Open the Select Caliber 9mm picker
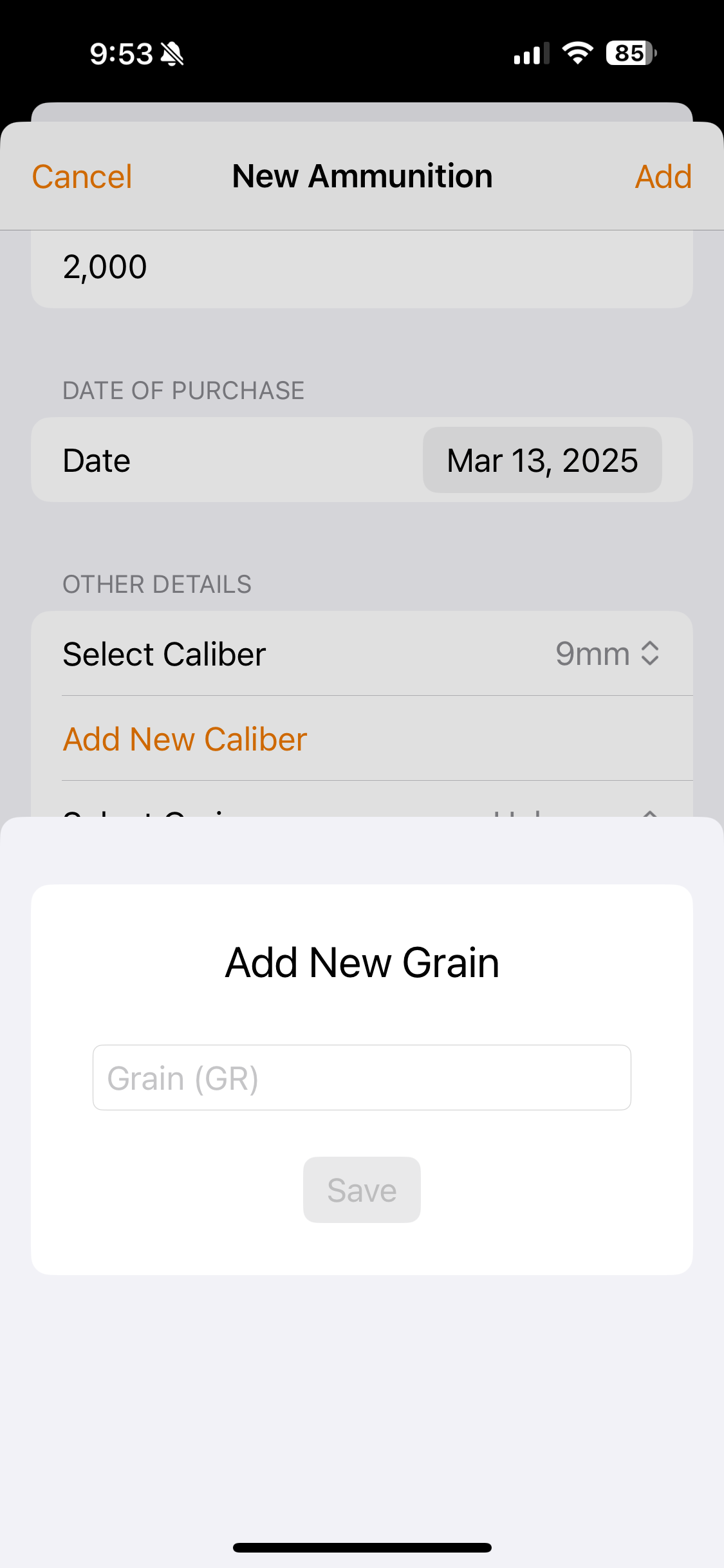This screenshot has height=1568, width=724. [x=607, y=654]
